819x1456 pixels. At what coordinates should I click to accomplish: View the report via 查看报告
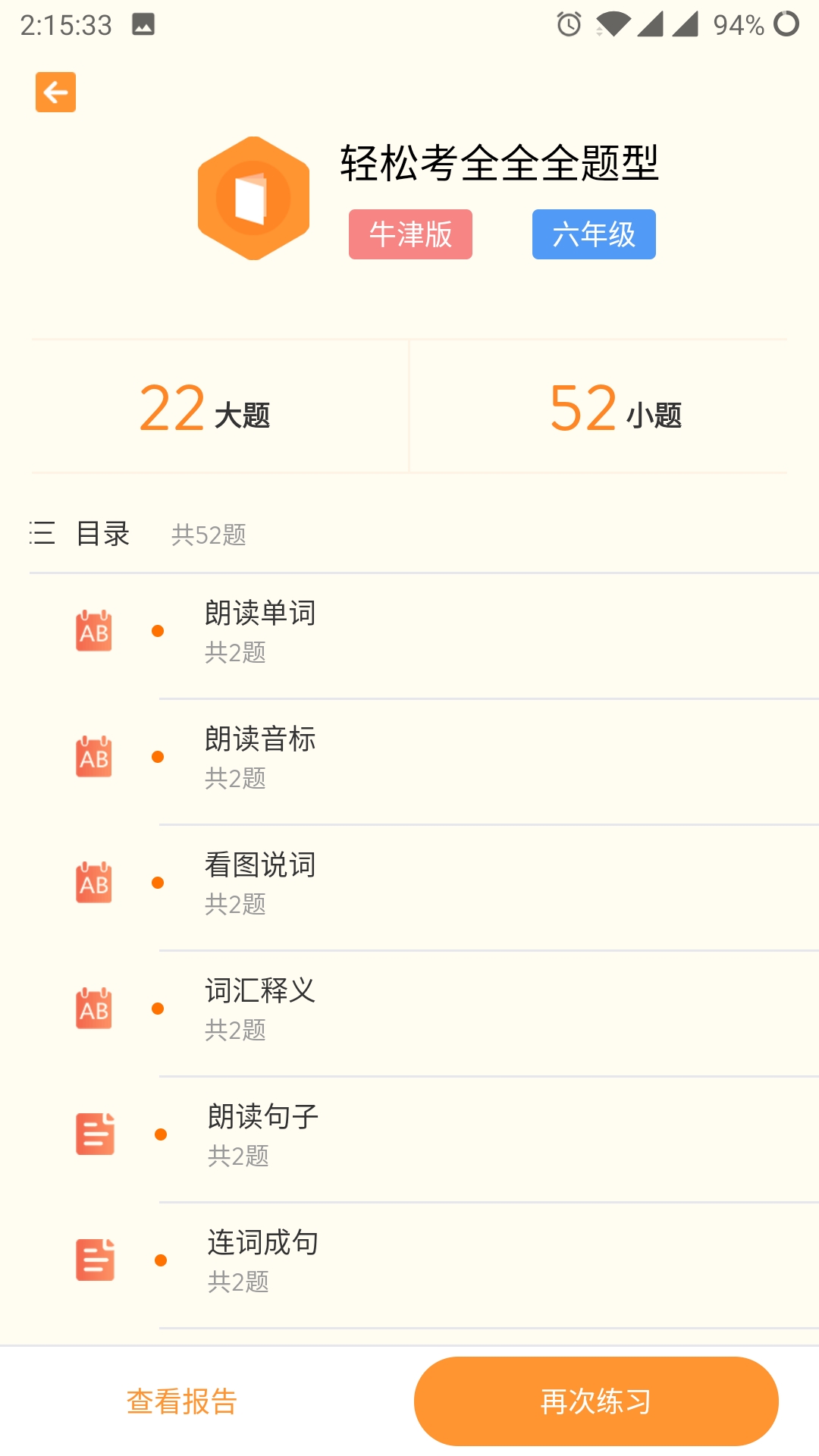(x=182, y=1401)
